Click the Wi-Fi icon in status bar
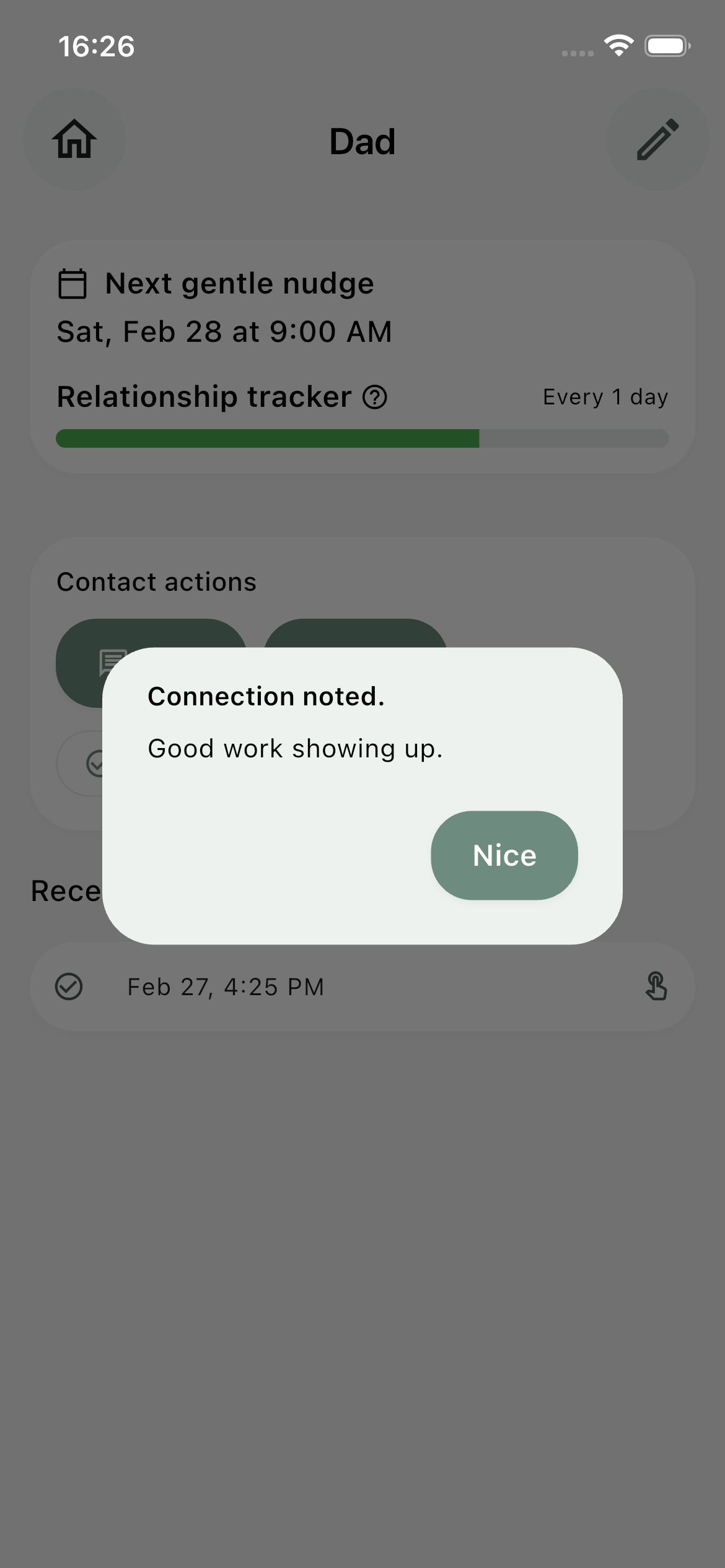 pyautogui.click(x=618, y=45)
